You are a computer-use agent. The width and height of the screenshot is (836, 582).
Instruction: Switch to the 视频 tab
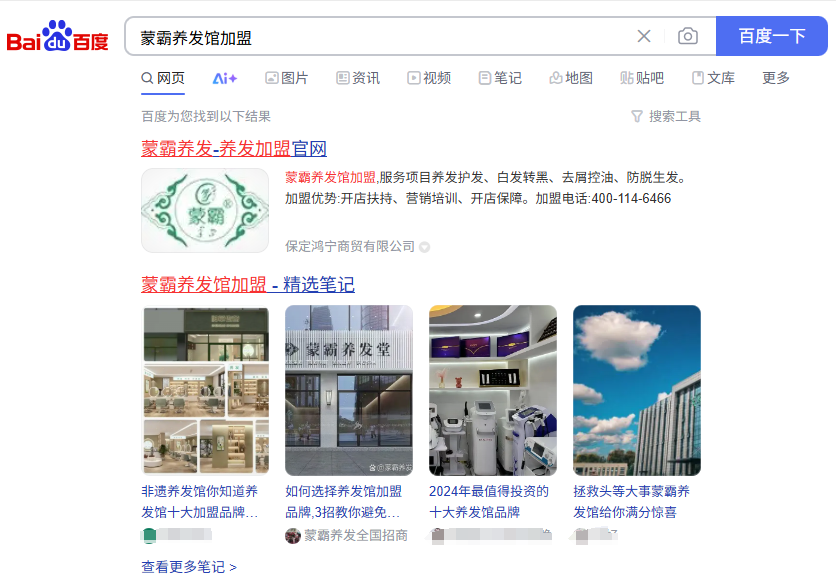tap(429, 78)
